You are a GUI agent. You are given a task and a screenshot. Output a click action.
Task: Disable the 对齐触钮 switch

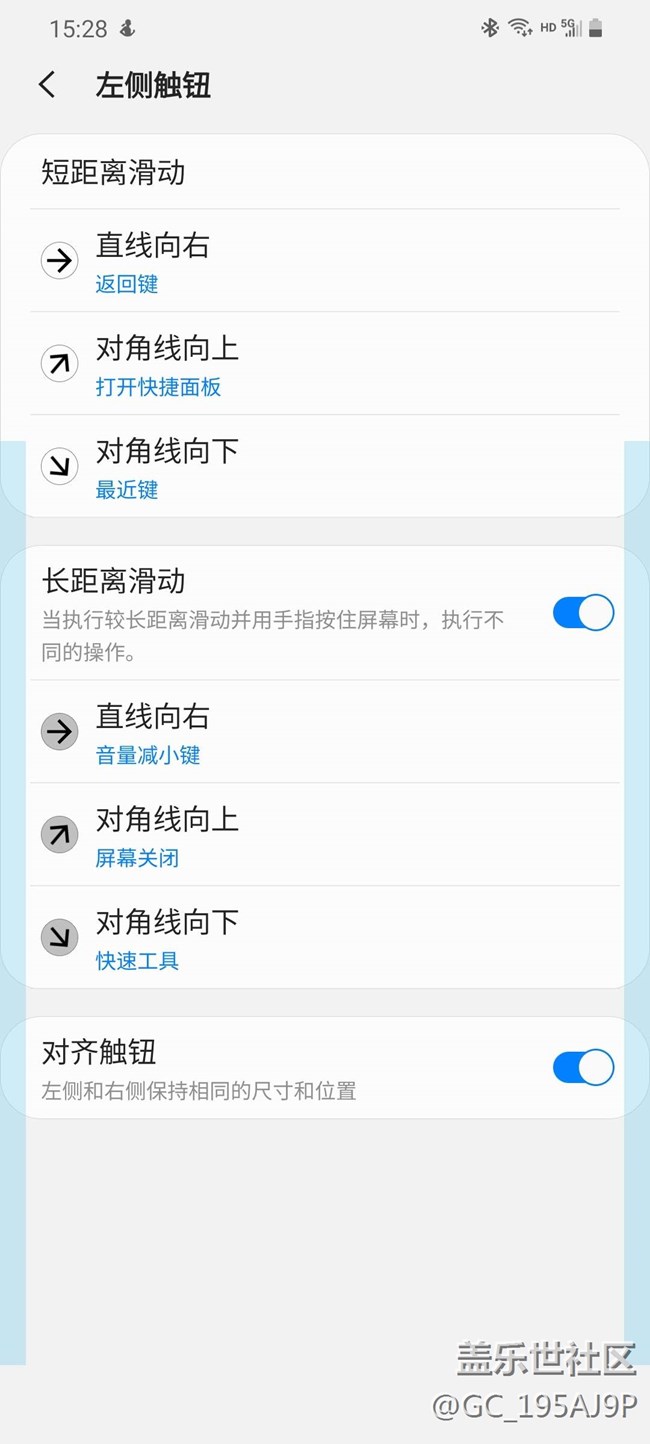[x=583, y=1067]
